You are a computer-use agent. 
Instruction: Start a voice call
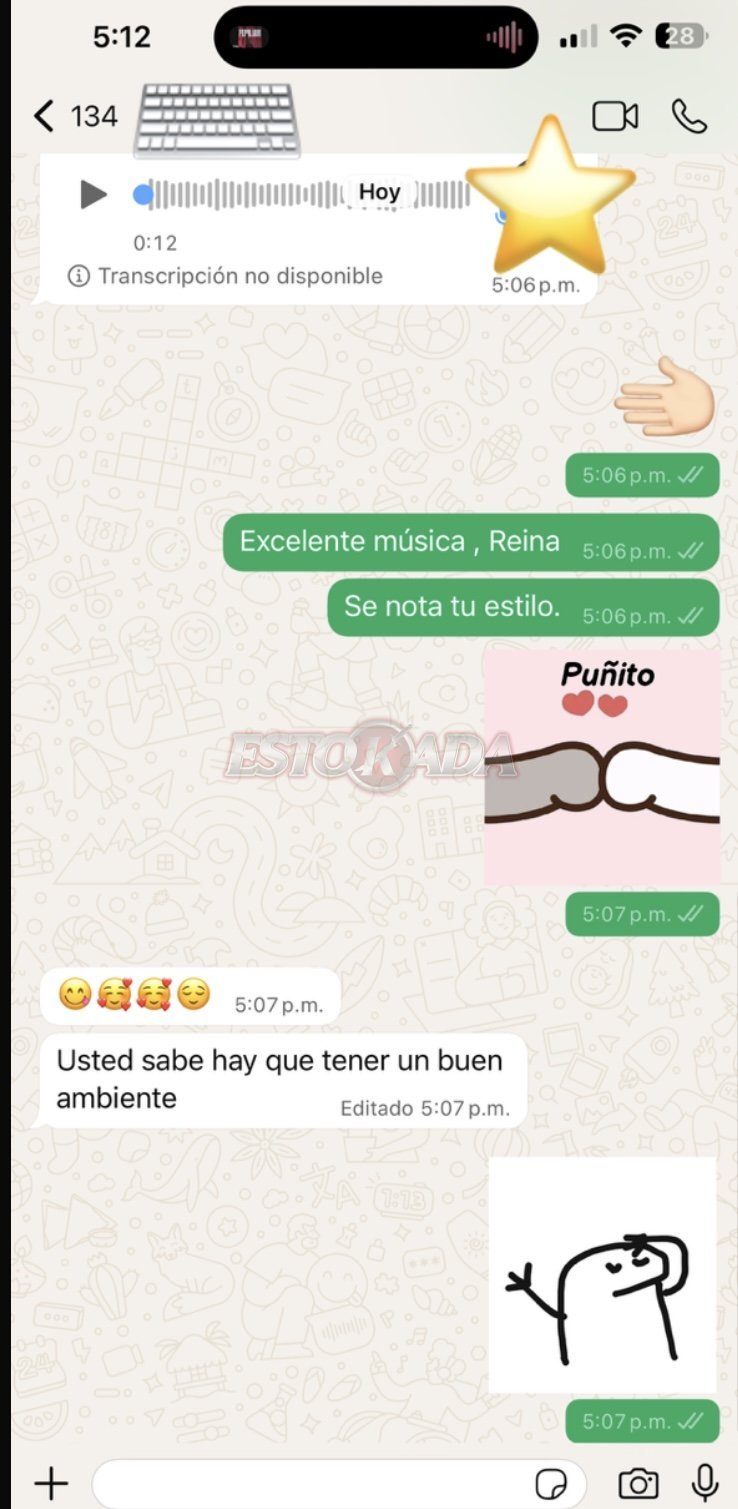[x=689, y=117]
